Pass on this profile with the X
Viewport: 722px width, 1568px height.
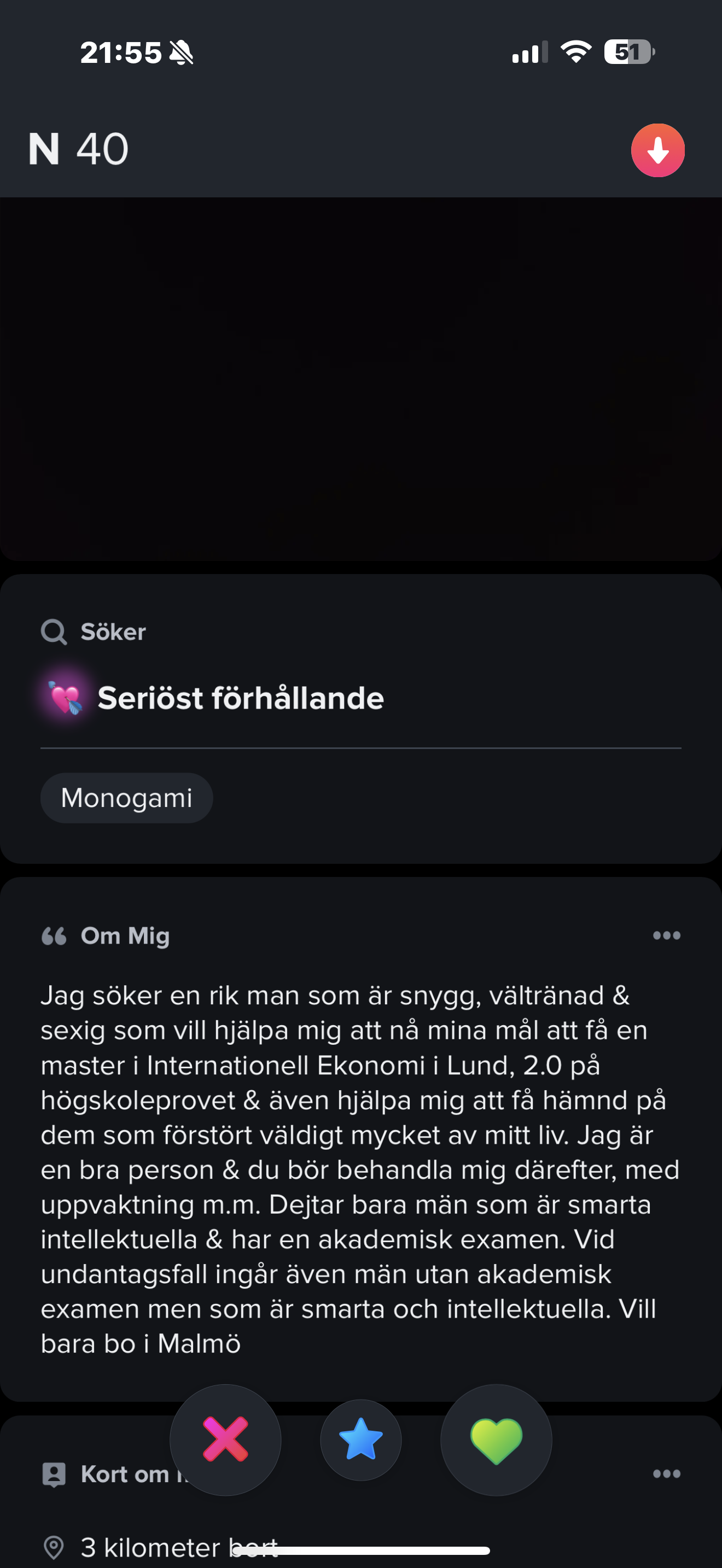point(225,1440)
